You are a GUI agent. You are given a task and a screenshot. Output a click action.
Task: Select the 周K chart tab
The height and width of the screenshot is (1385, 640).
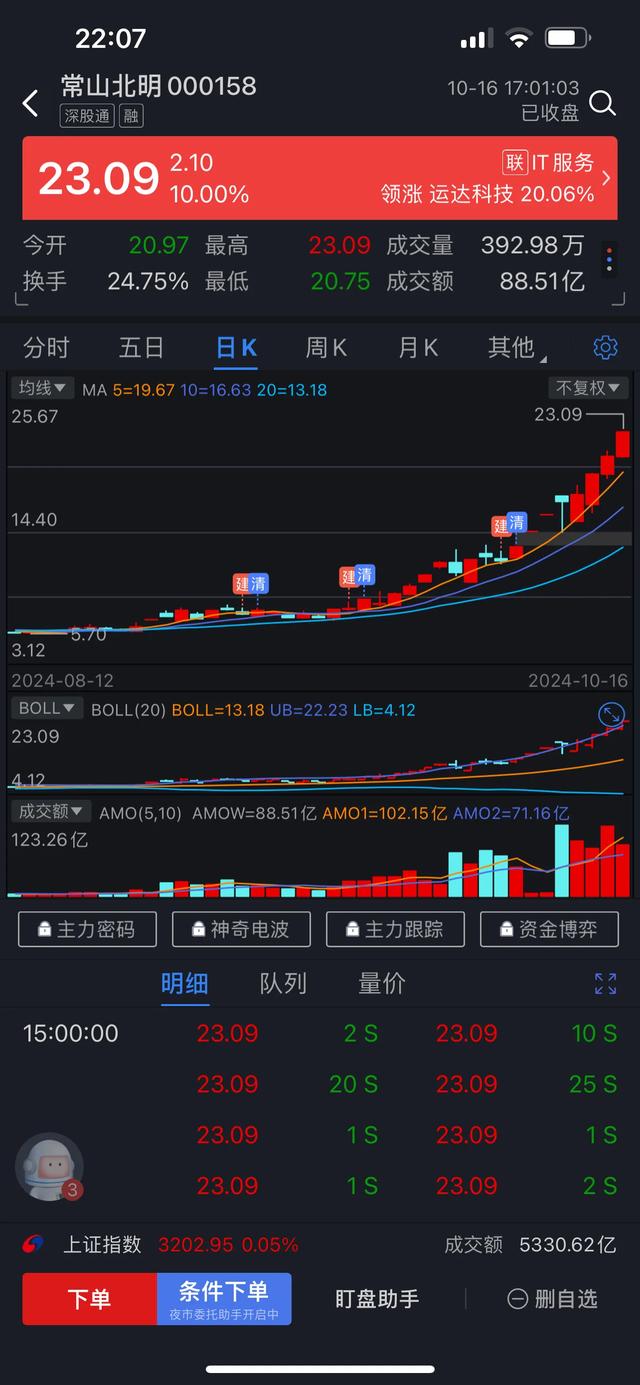click(x=326, y=348)
